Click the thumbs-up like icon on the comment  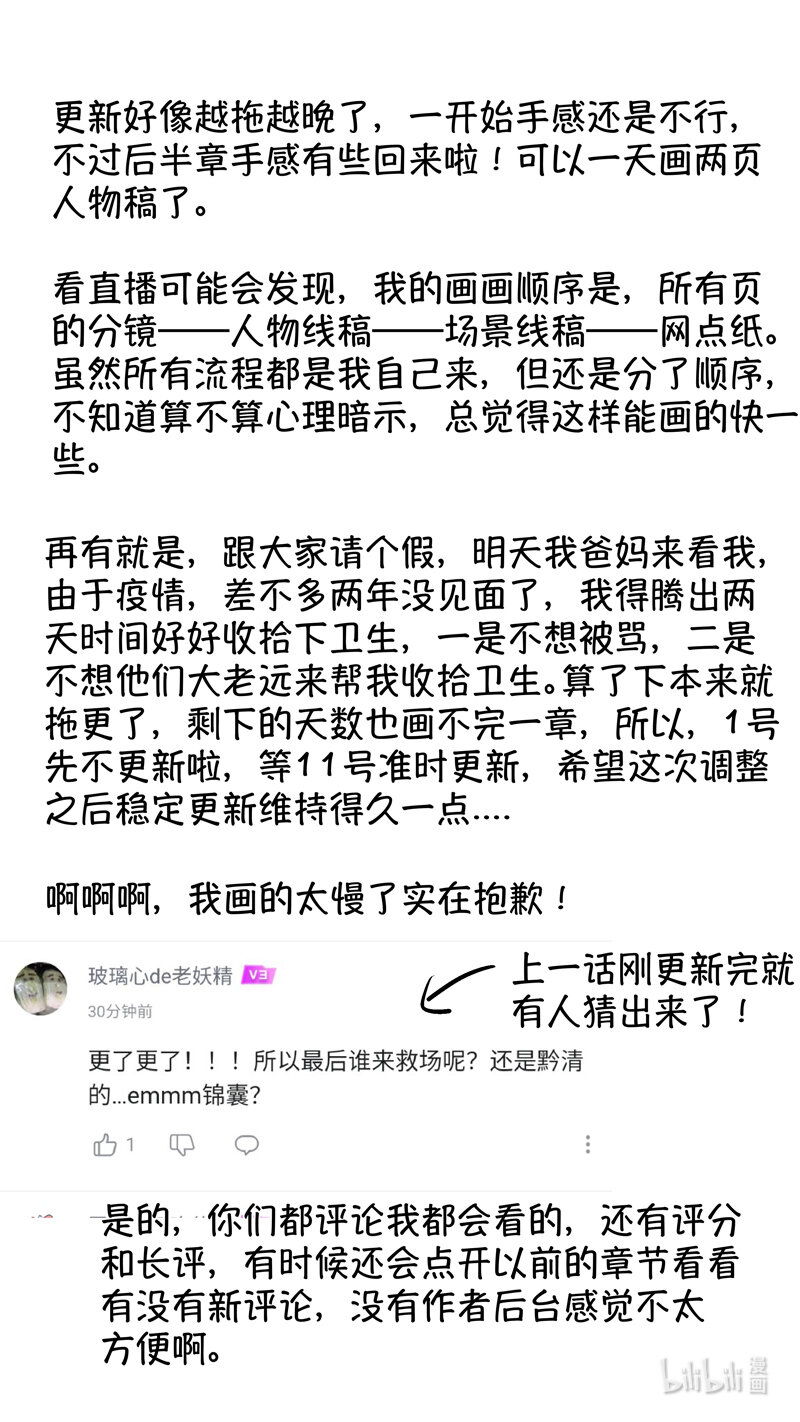pyautogui.click(x=107, y=1144)
